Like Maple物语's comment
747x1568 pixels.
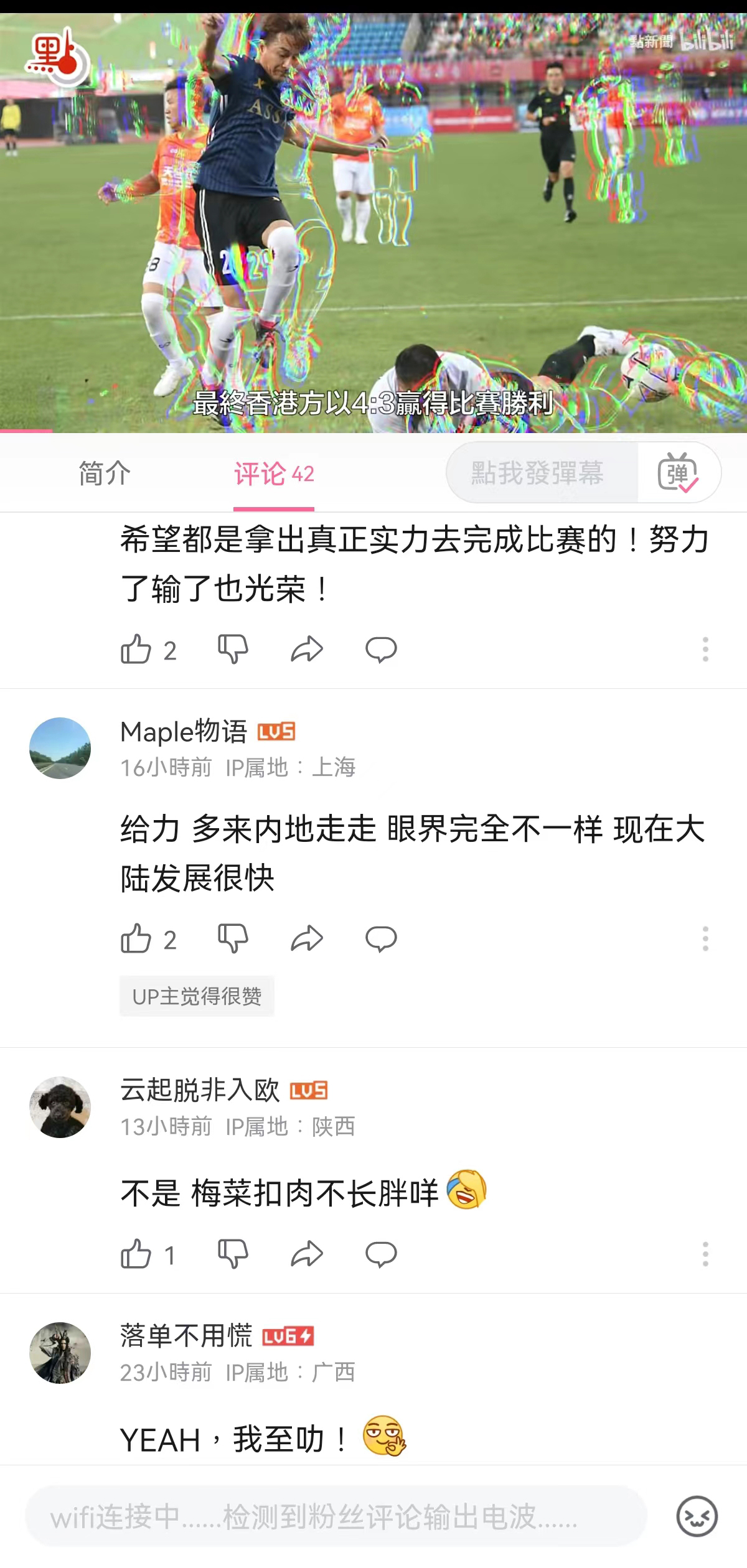[136, 939]
